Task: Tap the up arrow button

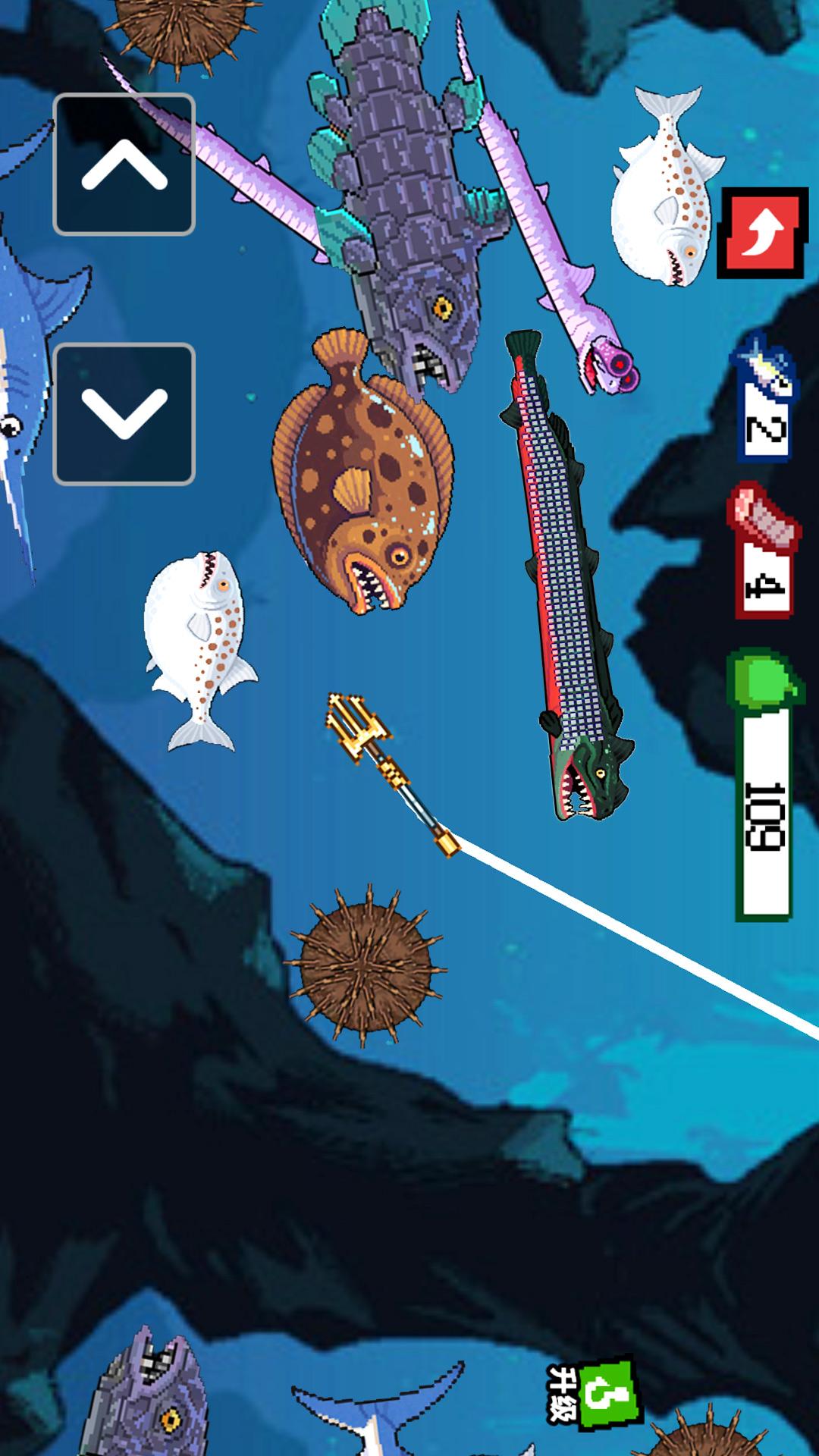Action: [124, 165]
